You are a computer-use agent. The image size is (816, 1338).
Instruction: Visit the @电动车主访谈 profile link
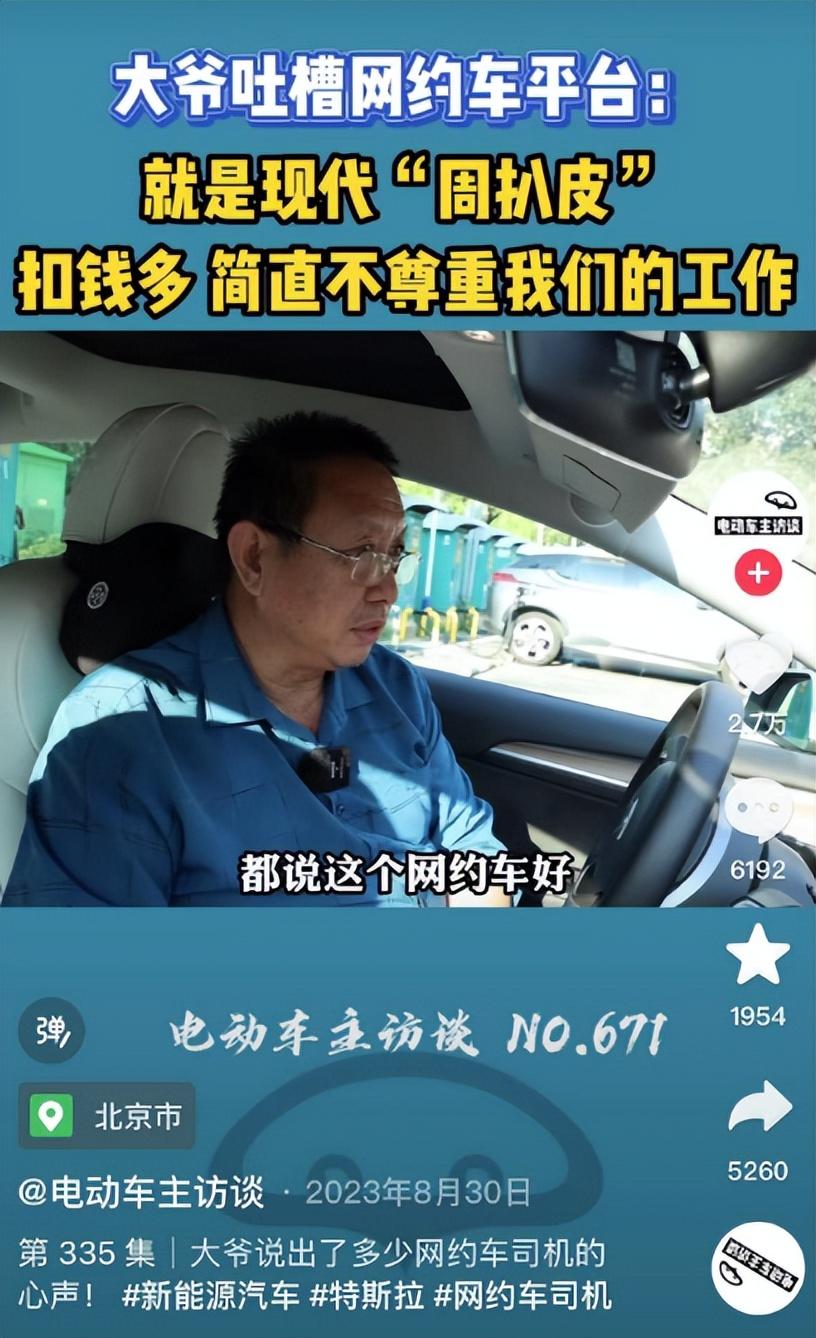(141, 1192)
